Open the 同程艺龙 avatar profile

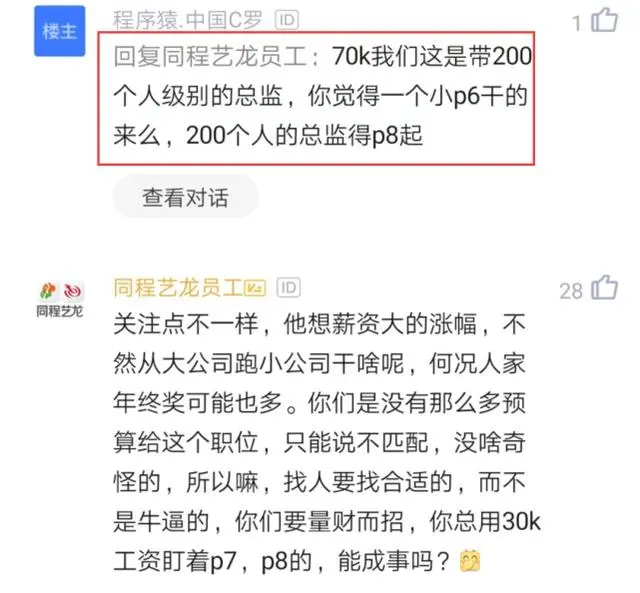click(x=59, y=297)
